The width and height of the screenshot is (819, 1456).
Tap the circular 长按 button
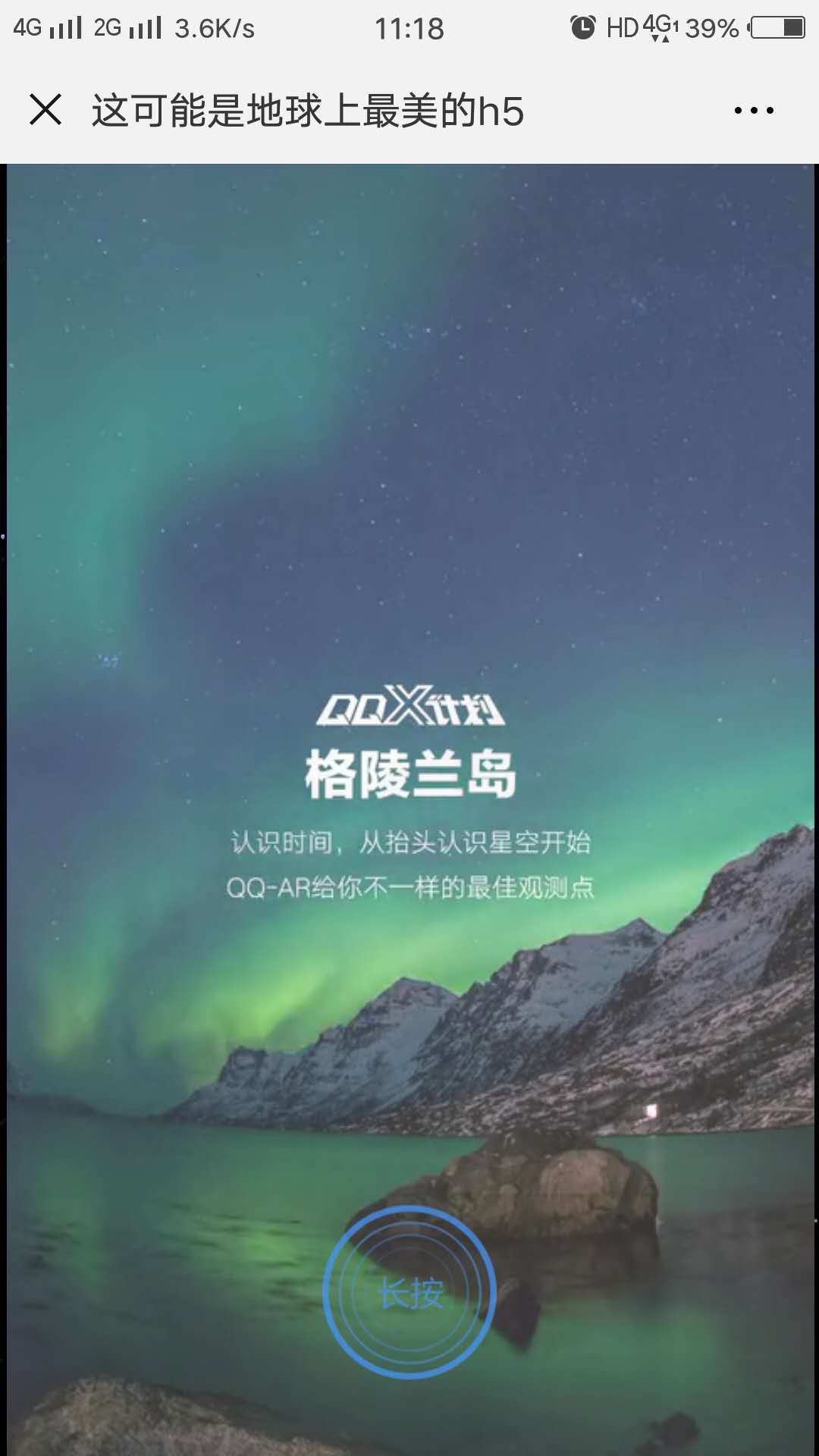pyautogui.click(x=409, y=1292)
